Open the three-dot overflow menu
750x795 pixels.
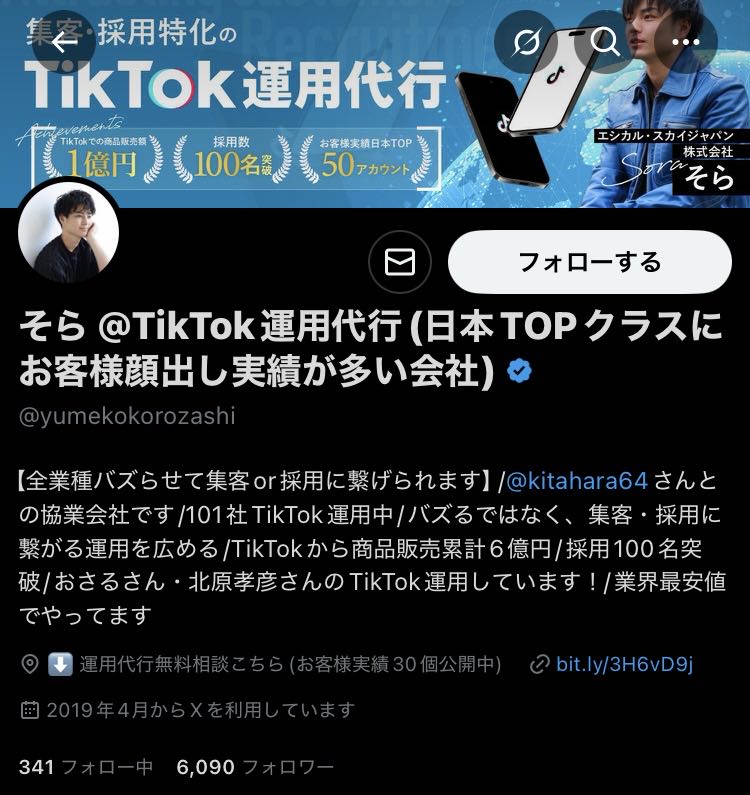tap(686, 42)
